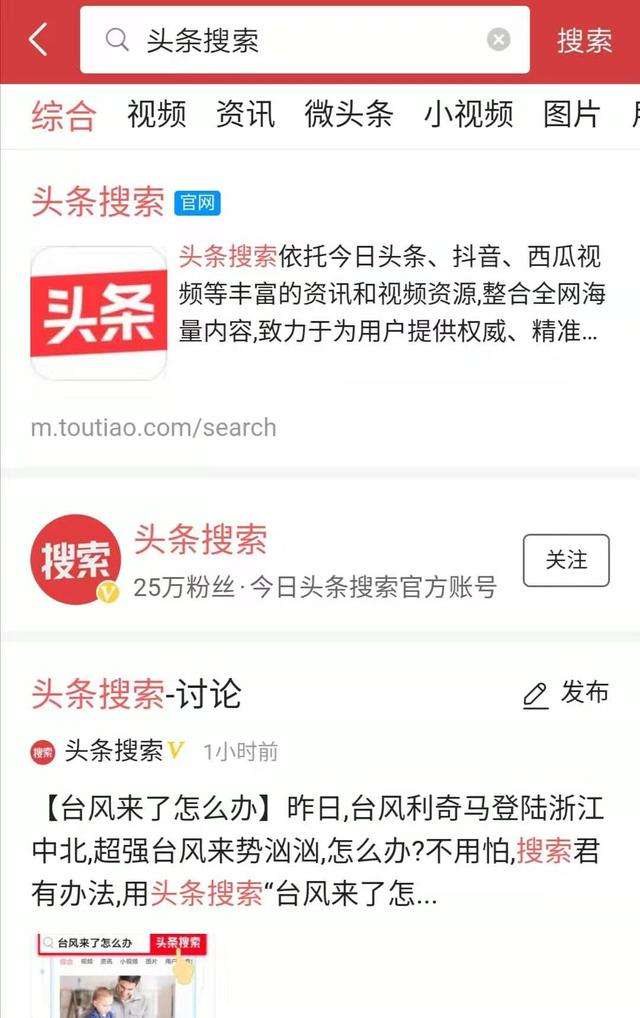
Task: Select the 小视频 tab
Action: 468,114
